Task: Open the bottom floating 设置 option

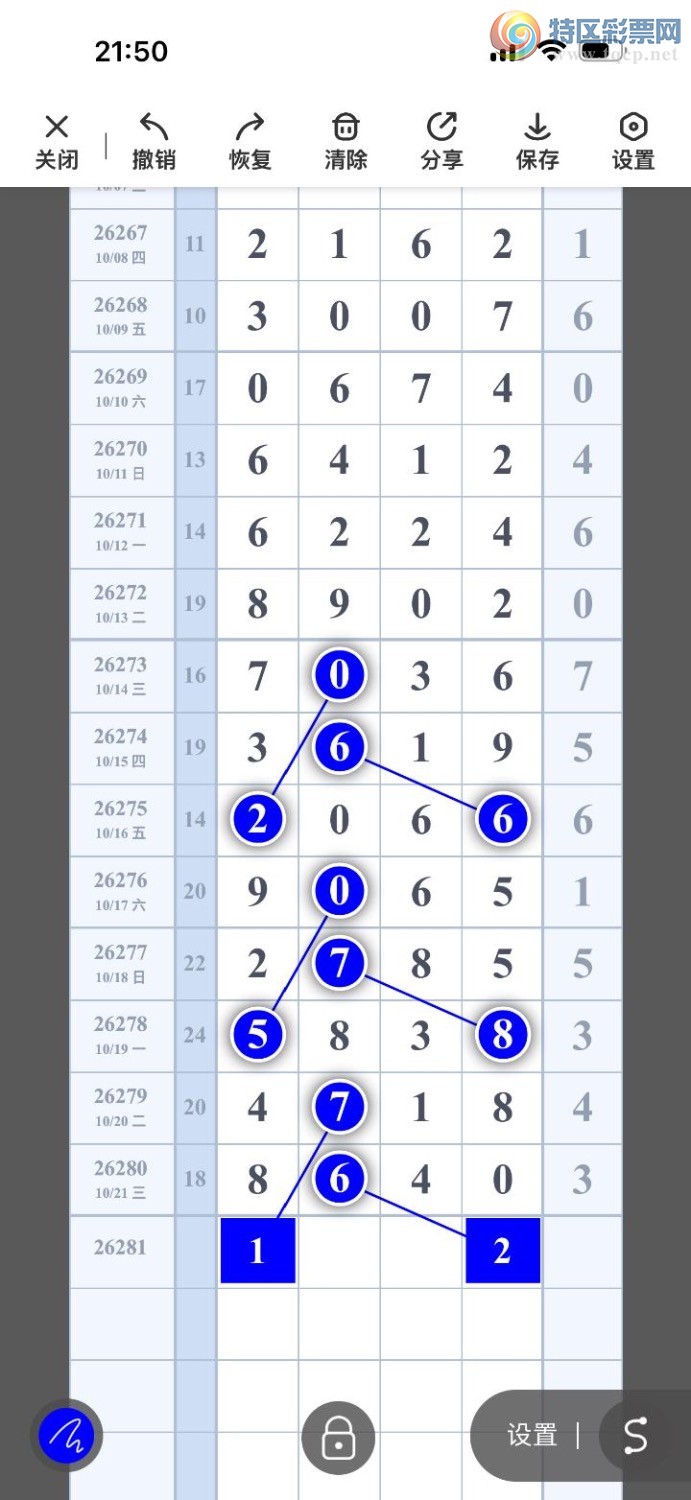Action: click(531, 1436)
